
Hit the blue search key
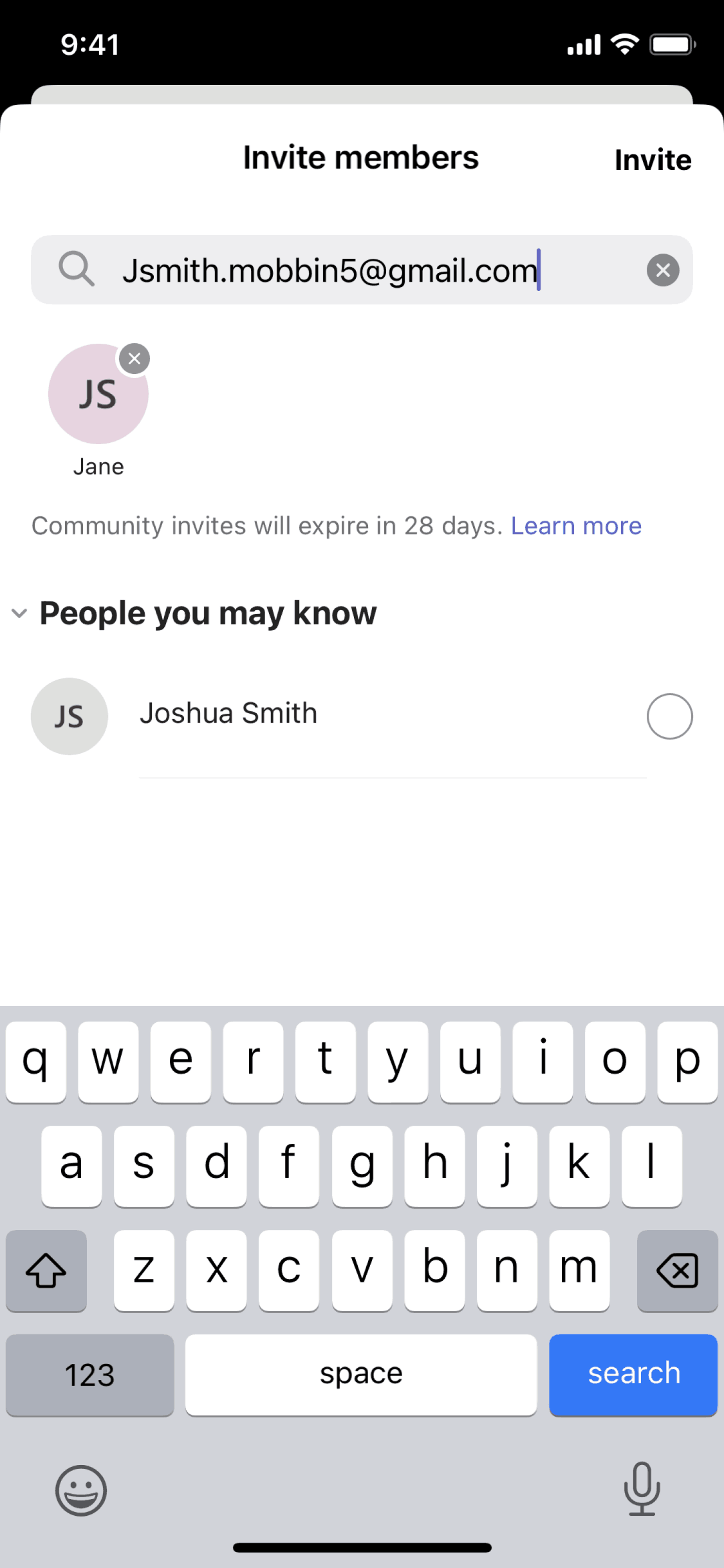(x=633, y=1374)
